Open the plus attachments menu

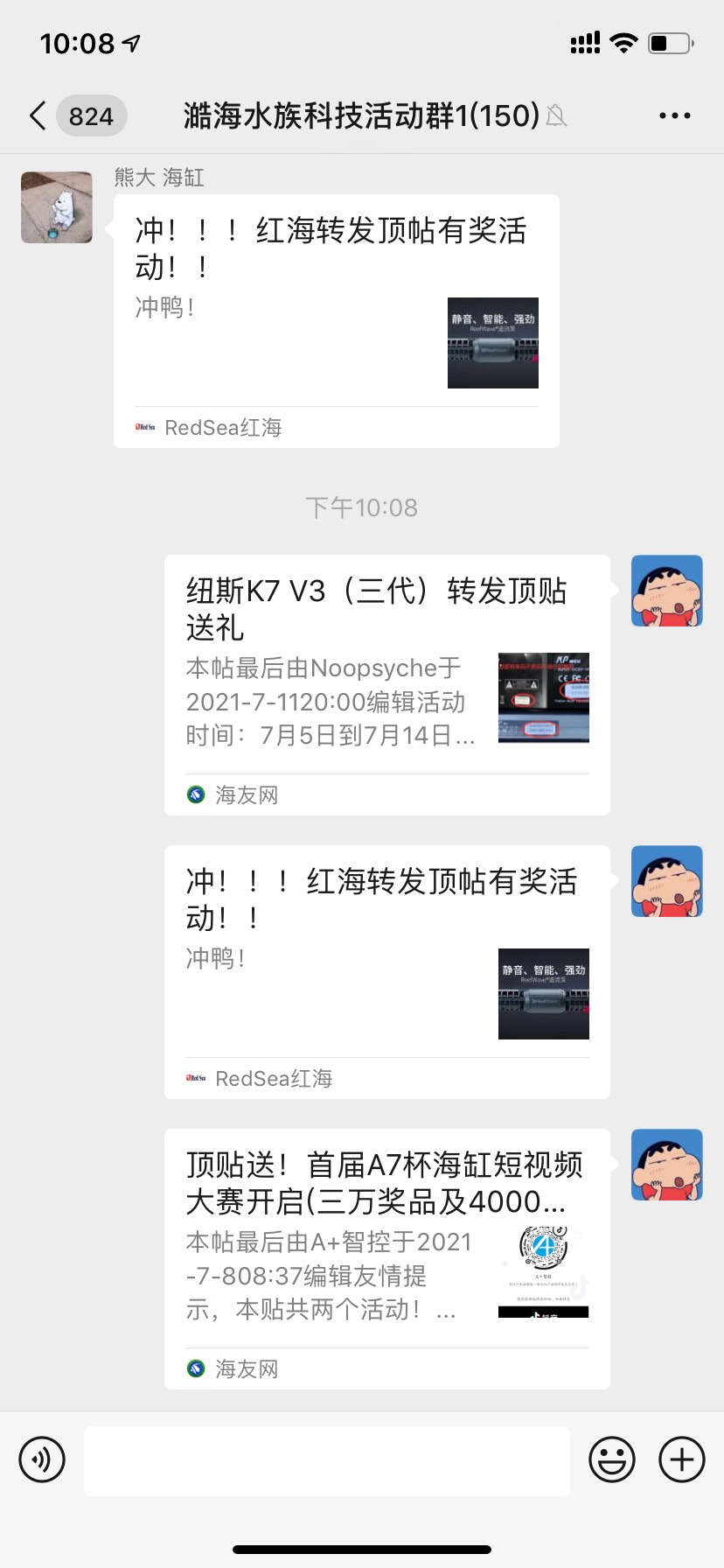click(x=681, y=1459)
